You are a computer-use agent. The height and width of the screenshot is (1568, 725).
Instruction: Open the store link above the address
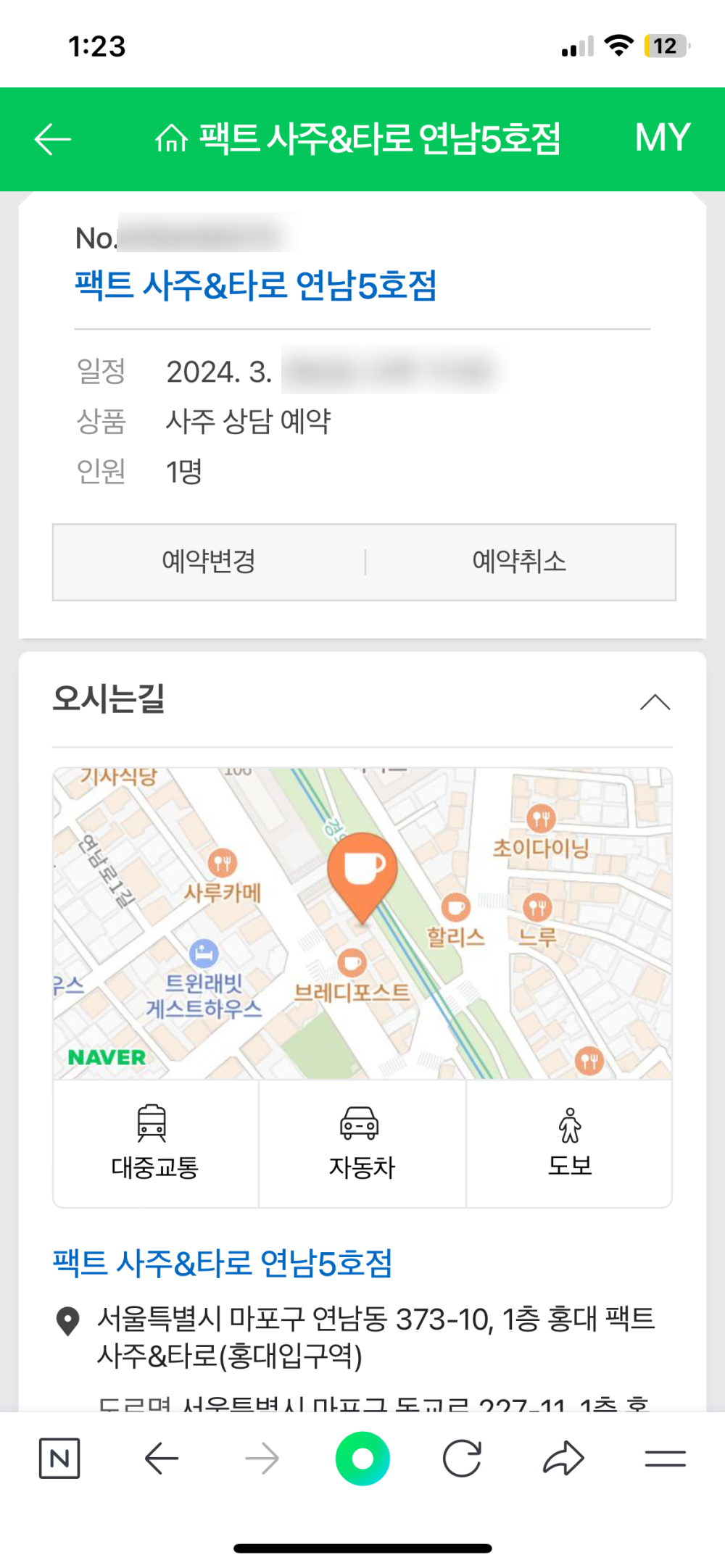point(223,1263)
